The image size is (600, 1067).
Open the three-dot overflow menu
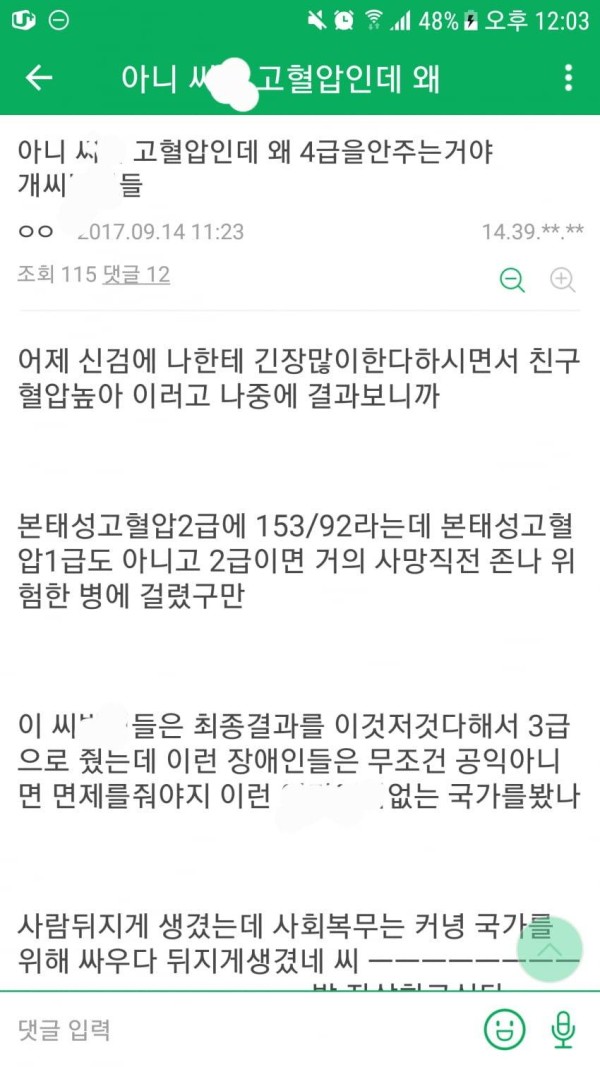568,78
